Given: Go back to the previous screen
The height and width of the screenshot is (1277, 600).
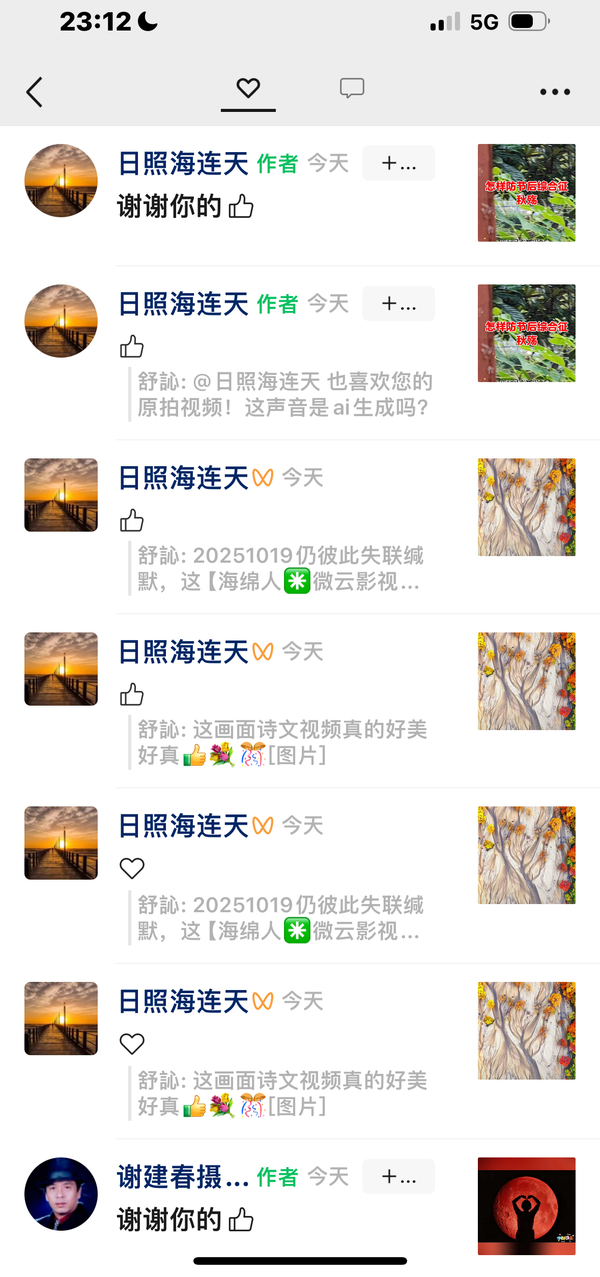Looking at the screenshot, I should pyautogui.click(x=35, y=92).
